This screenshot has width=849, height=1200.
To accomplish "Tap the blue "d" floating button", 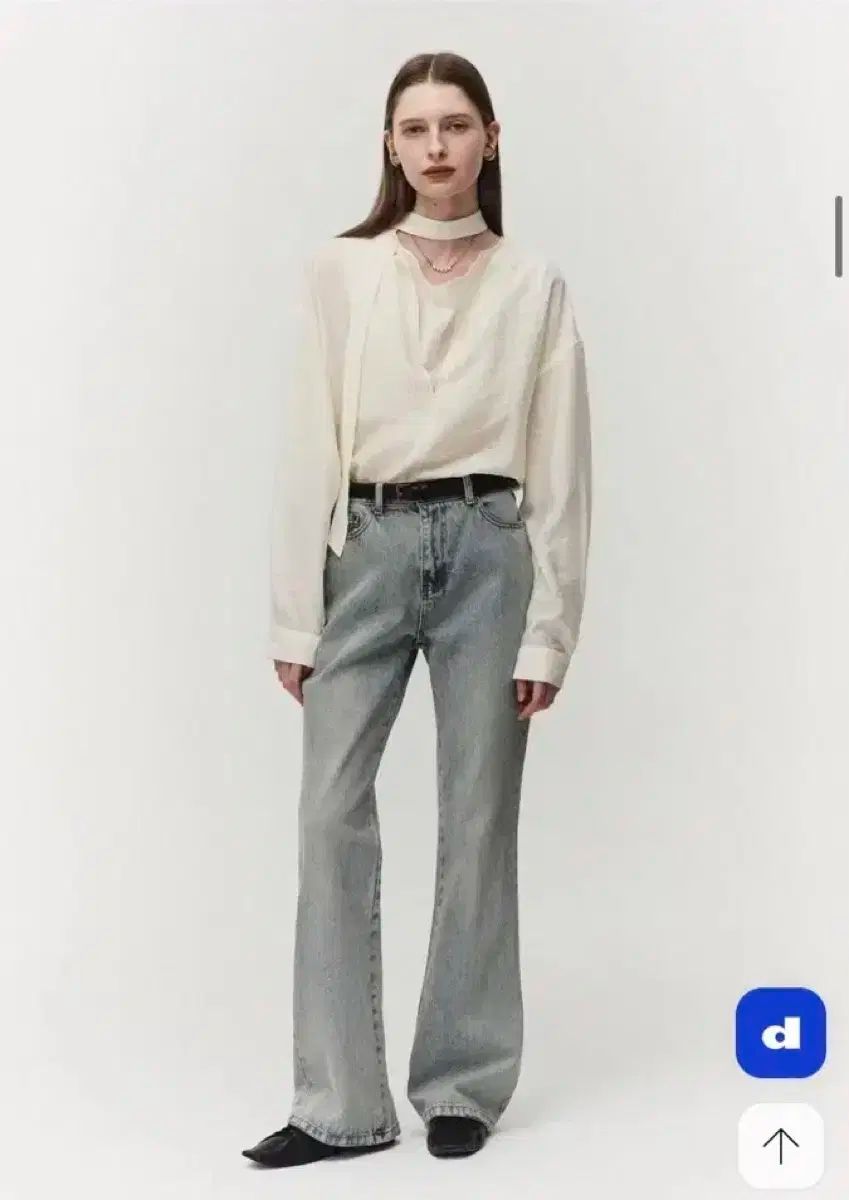I will point(780,1032).
